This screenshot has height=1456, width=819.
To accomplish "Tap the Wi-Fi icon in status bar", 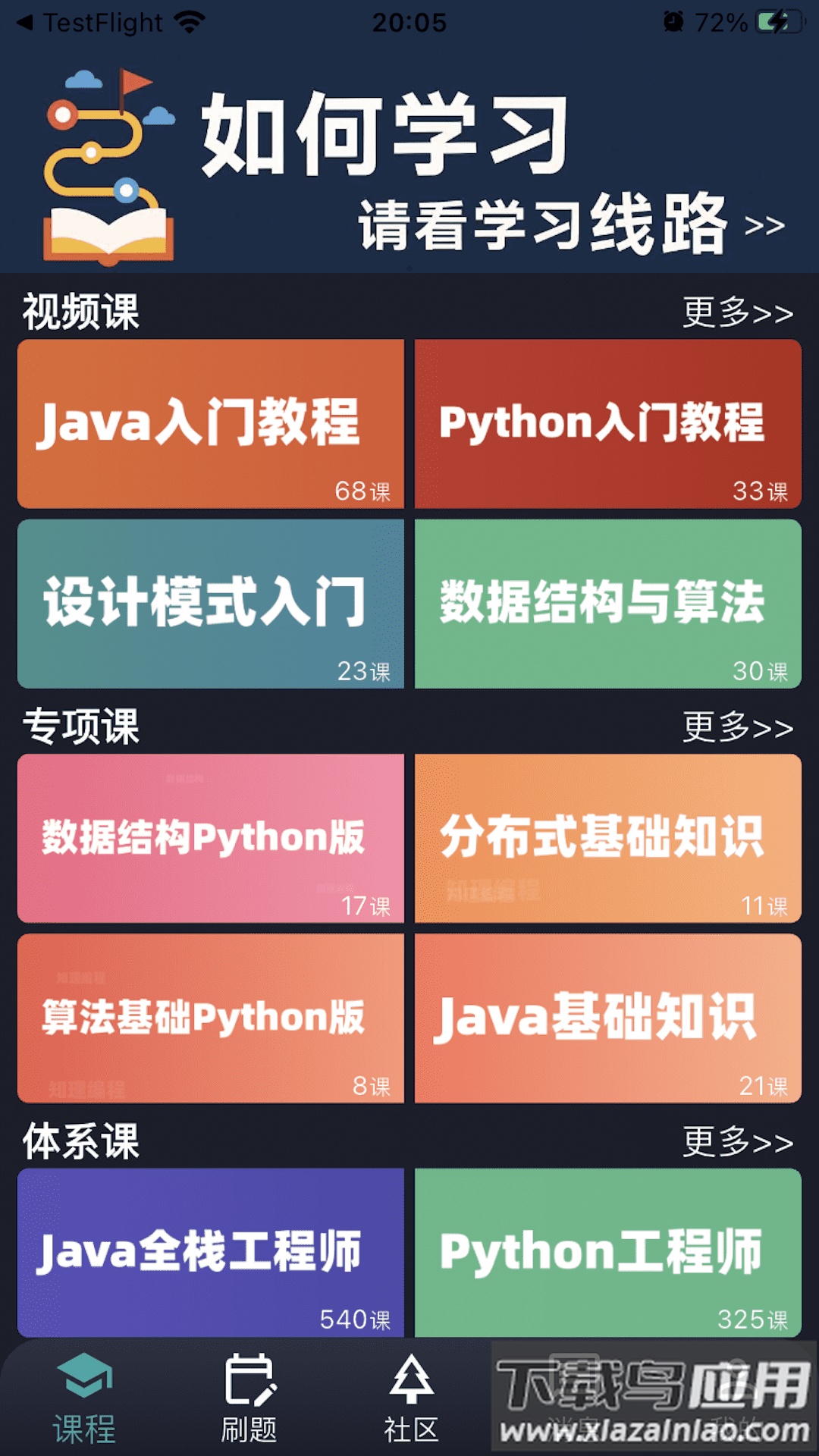I will click(187, 21).
